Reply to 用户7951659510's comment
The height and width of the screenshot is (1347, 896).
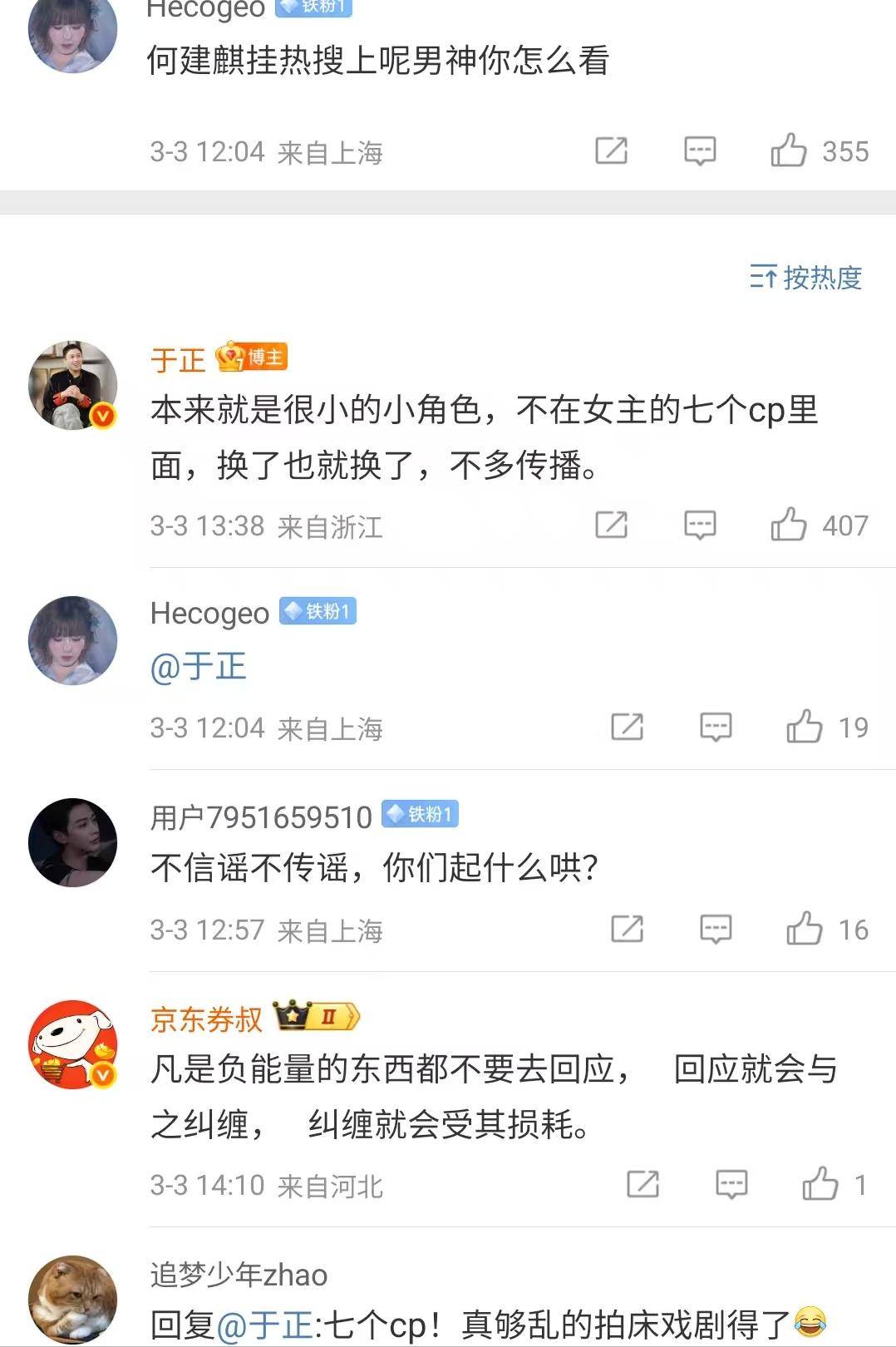point(716,929)
